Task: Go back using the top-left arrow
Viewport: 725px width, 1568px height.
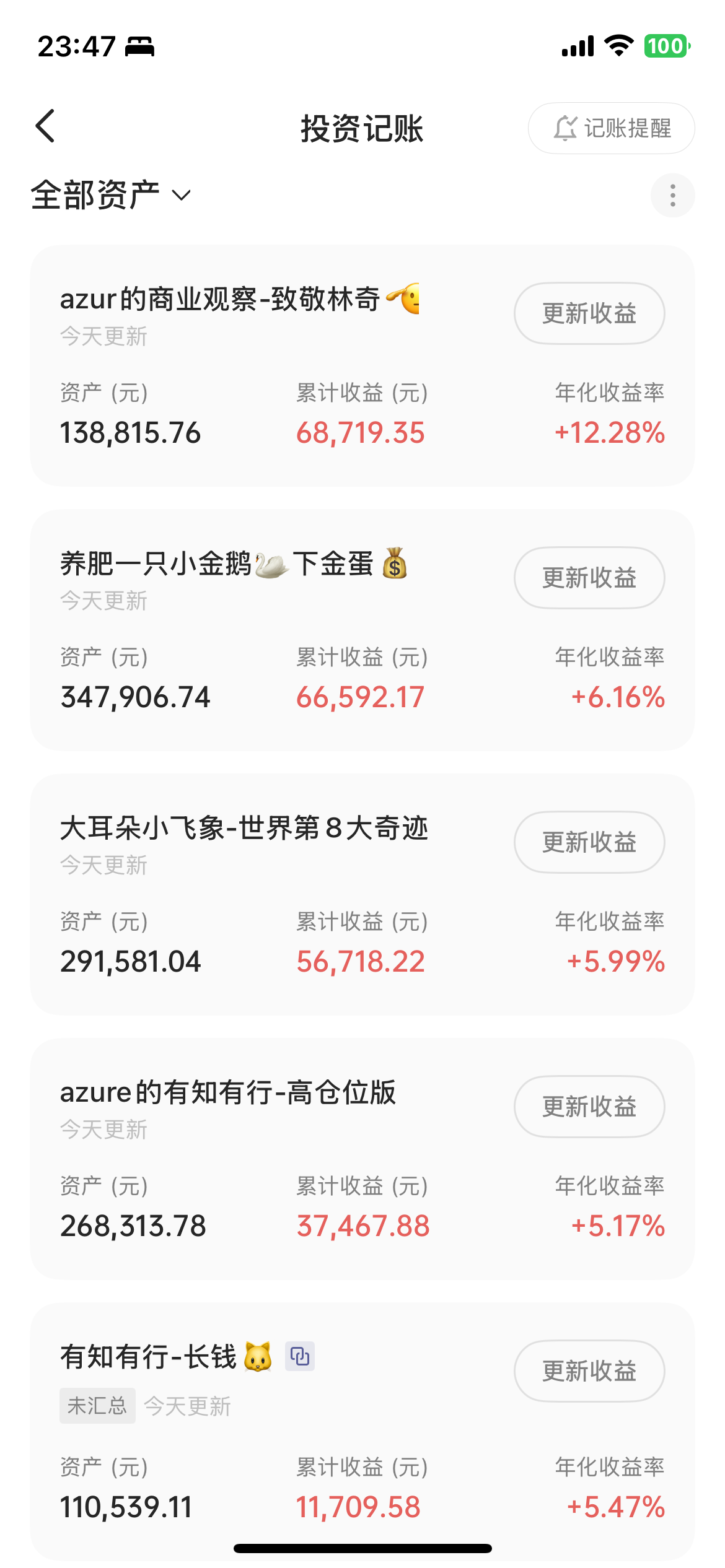Action: tap(45, 126)
